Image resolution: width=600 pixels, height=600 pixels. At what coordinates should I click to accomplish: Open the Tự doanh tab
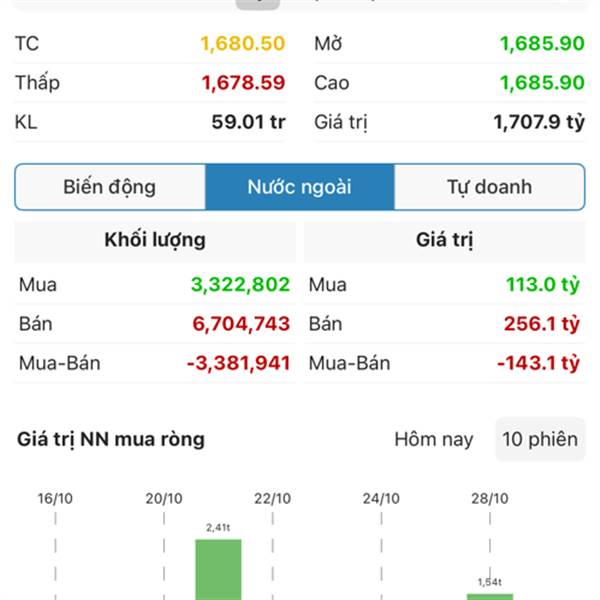pyautogui.click(x=489, y=187)
